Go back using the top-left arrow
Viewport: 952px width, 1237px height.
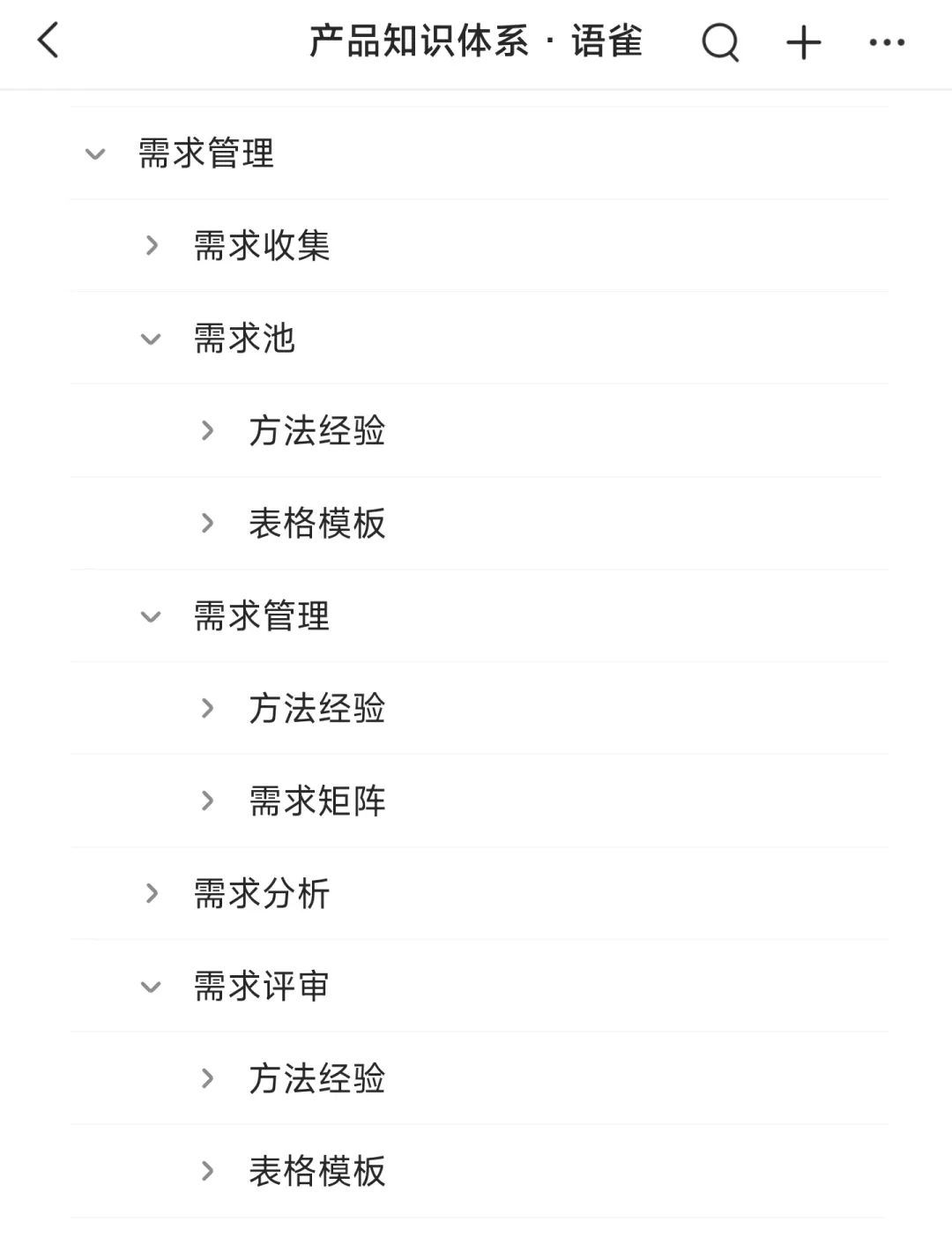[x=48, y=41]
